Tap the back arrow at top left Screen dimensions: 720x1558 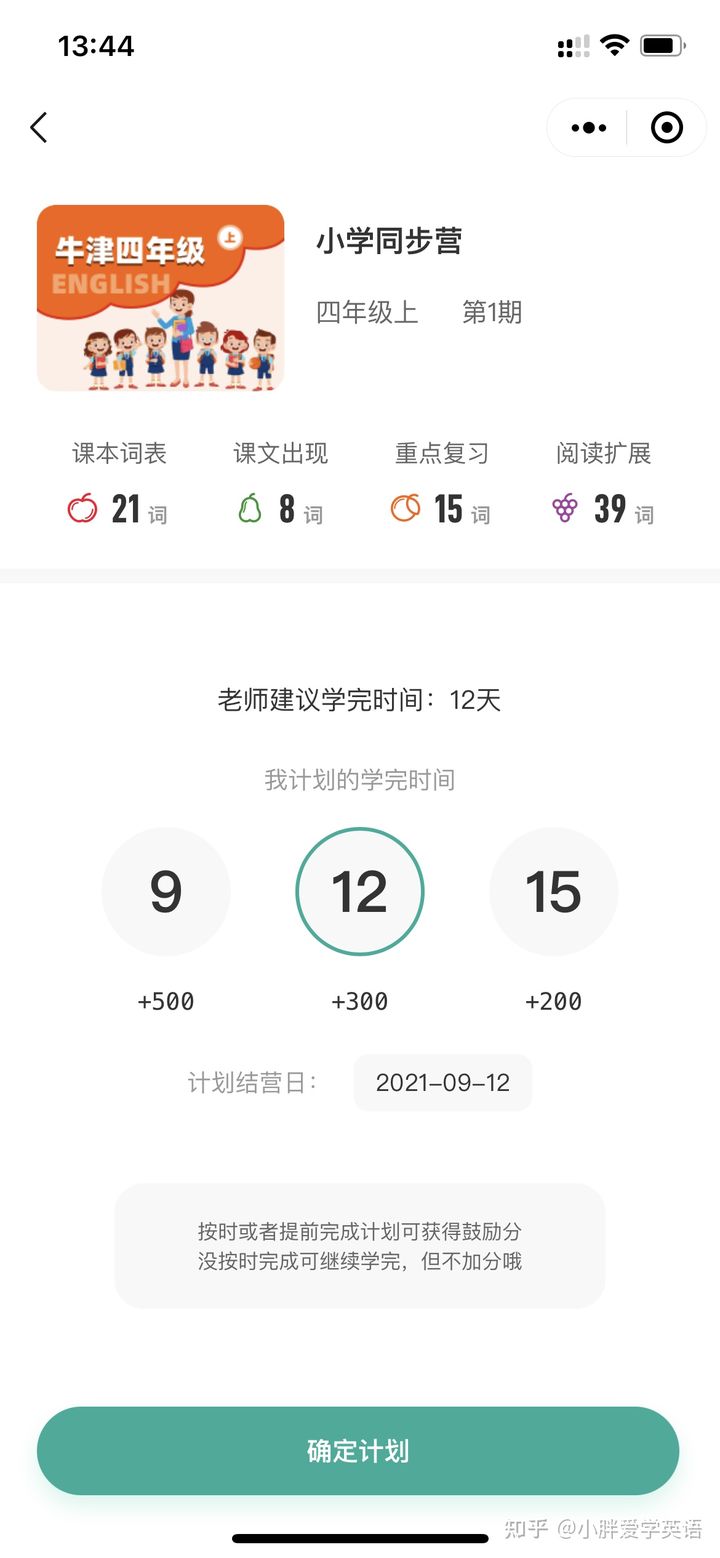(38, 128)
